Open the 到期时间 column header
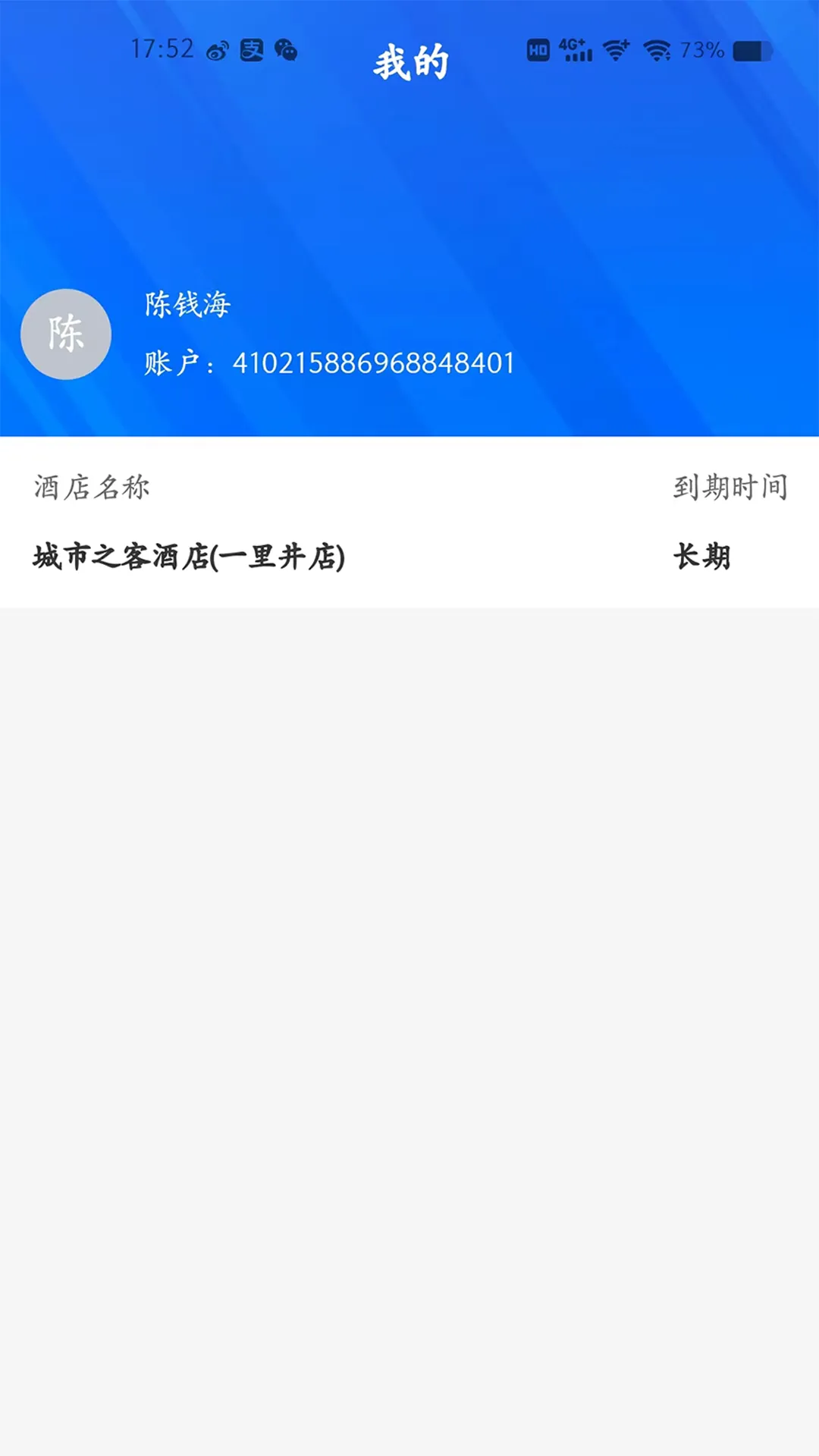 pyautogui.click(x=730, y=488)
